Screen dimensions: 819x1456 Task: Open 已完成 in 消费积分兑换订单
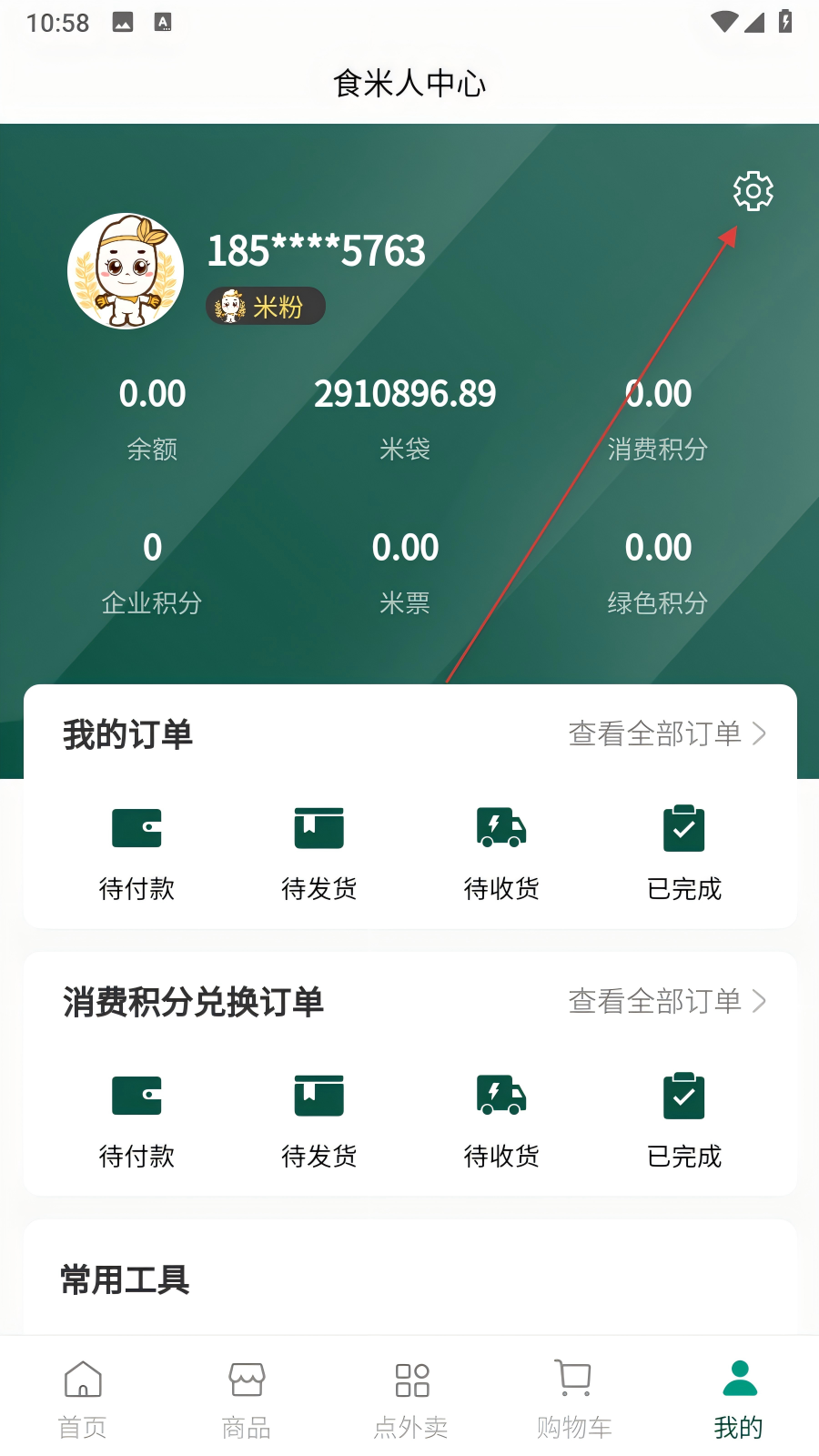coord(683,1120)
